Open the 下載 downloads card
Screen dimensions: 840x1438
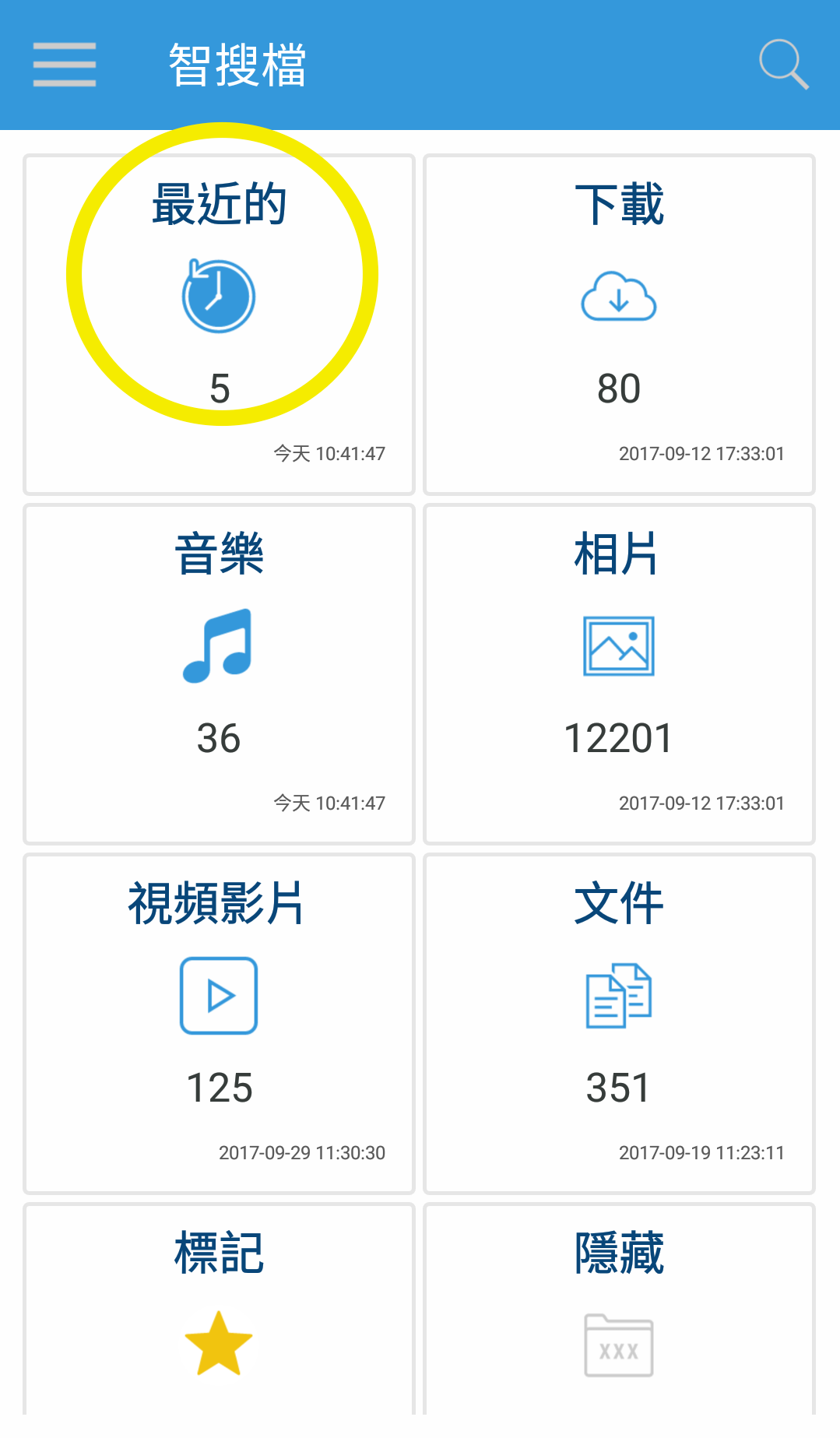point(619,325)
